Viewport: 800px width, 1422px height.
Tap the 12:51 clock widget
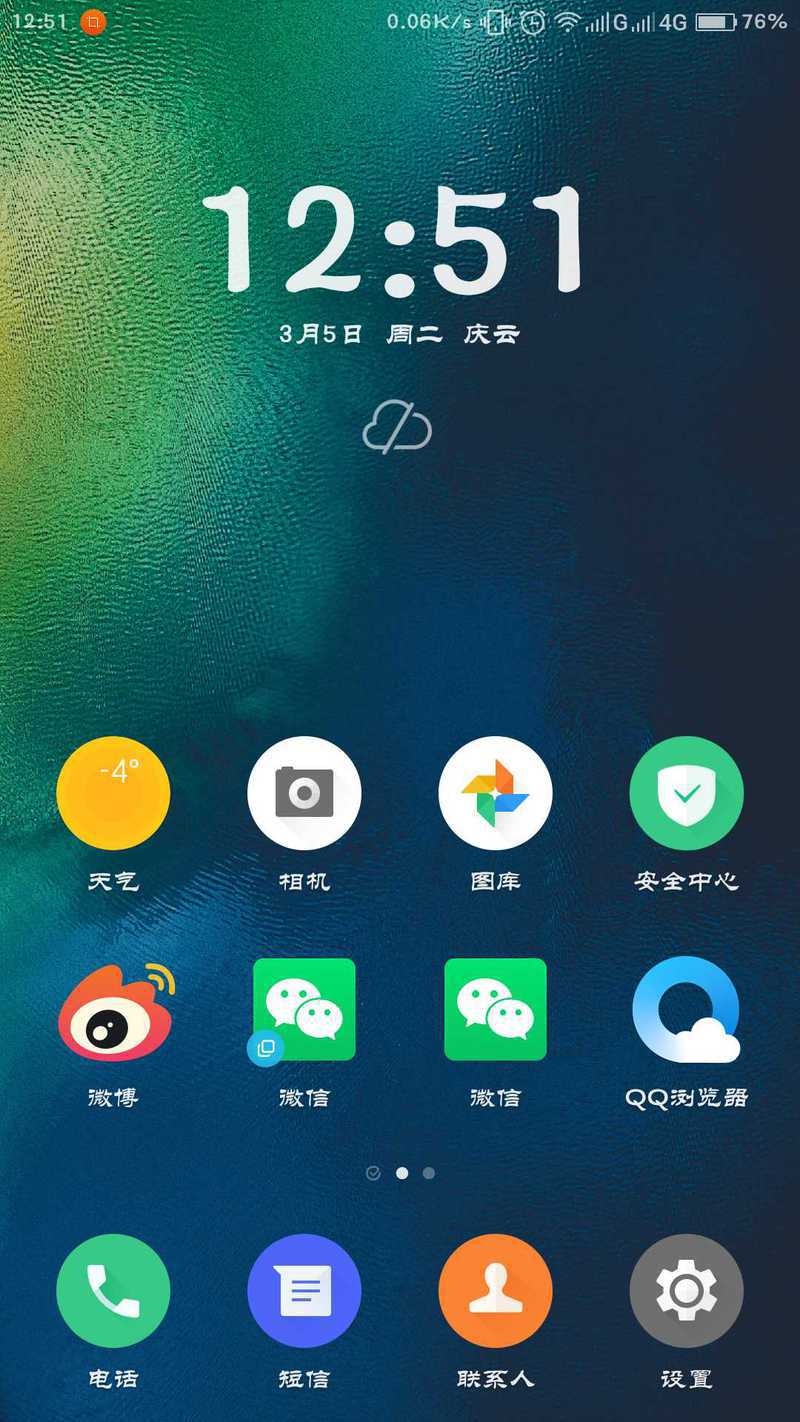click(x=395, y=242)
